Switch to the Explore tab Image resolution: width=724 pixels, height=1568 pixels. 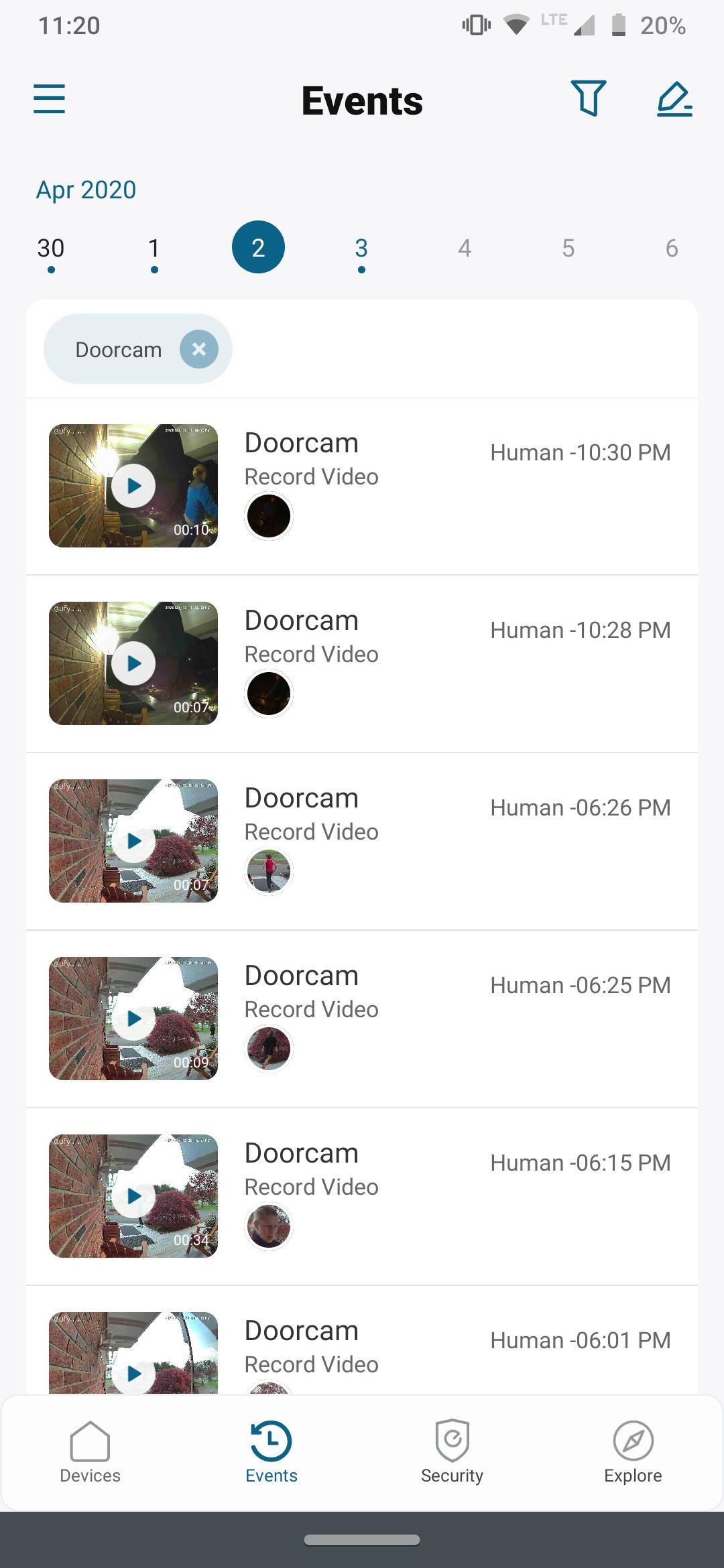[x=633, y=1452]
